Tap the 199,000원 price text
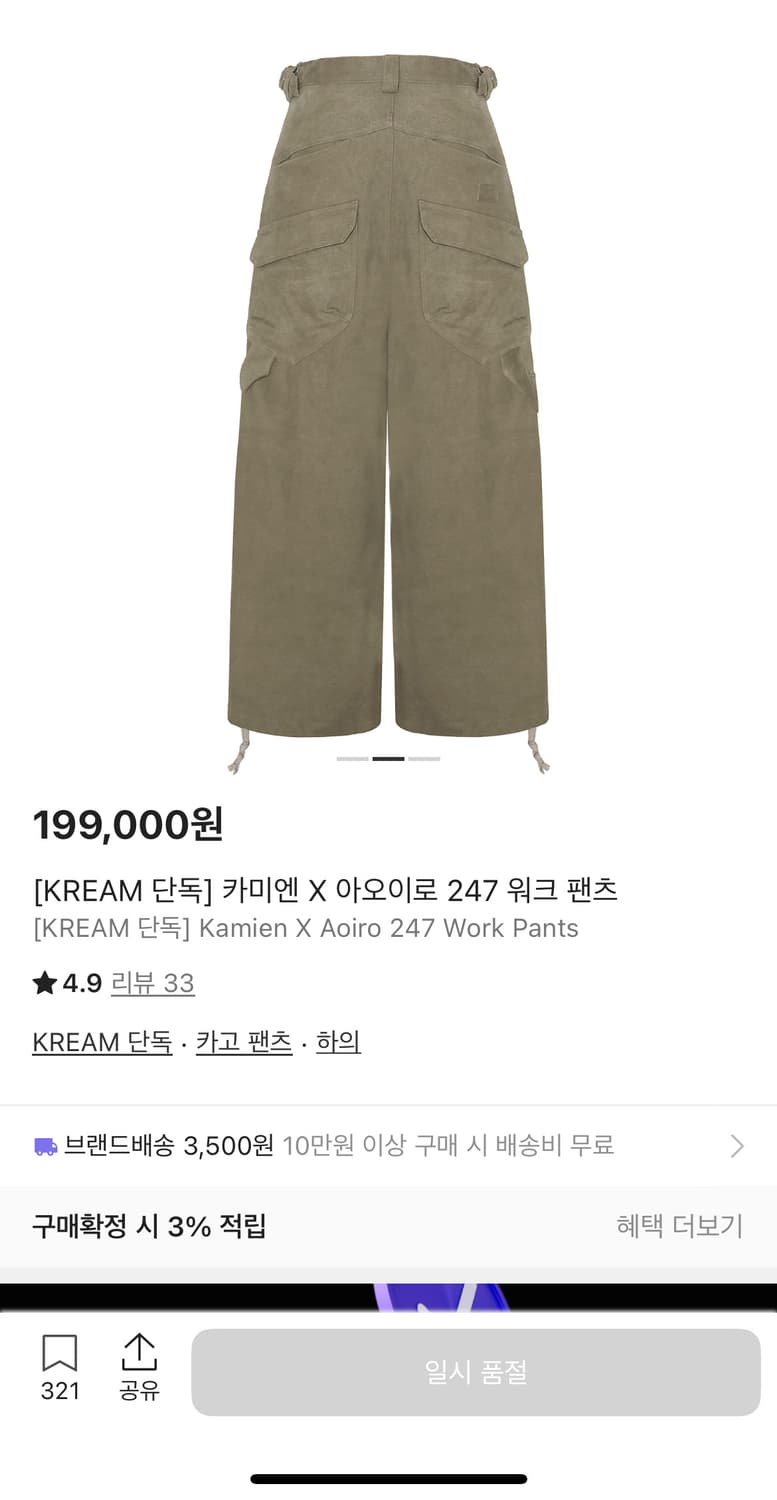 128,827
